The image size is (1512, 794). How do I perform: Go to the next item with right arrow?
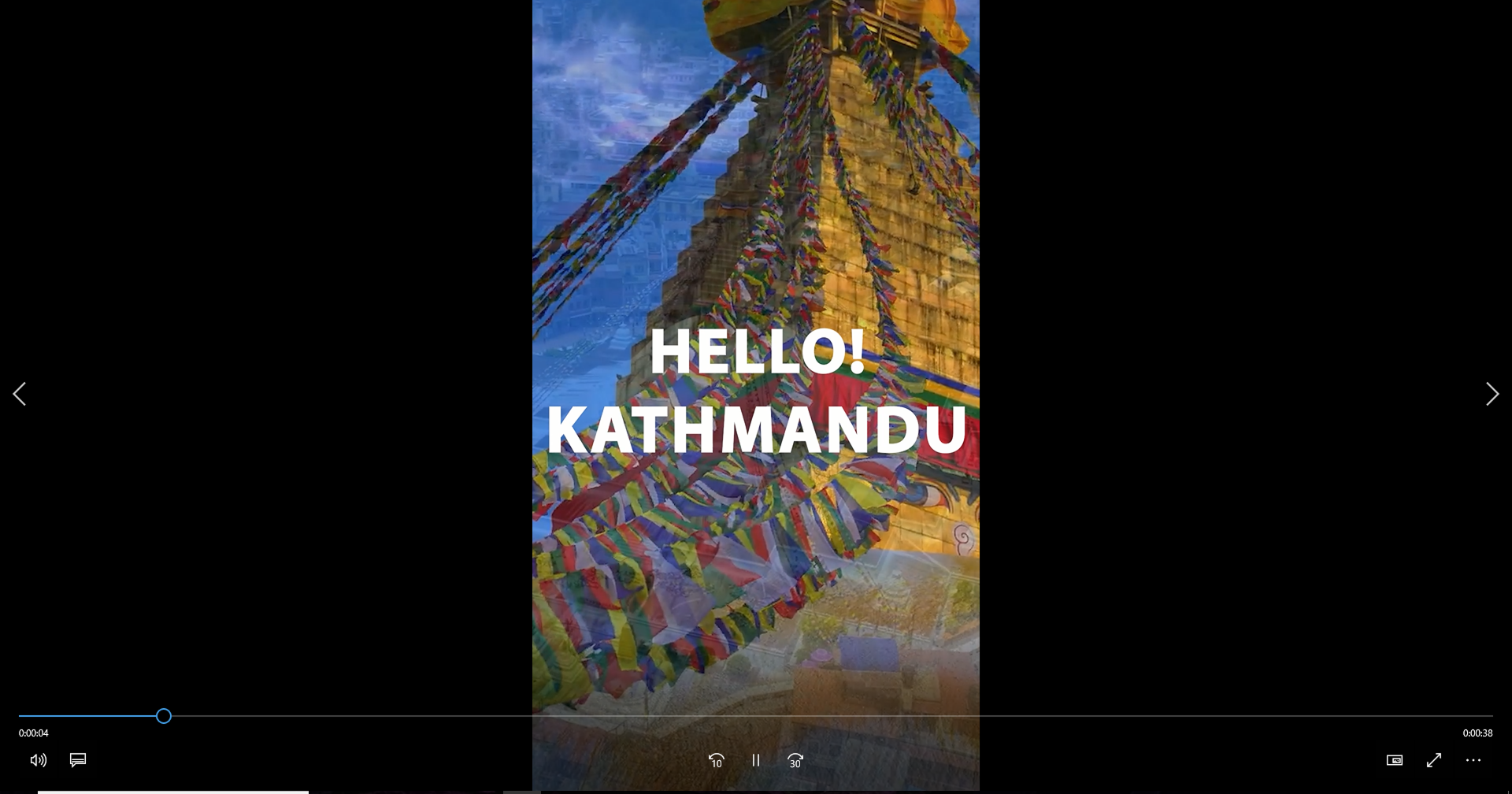click(1492, 394)
